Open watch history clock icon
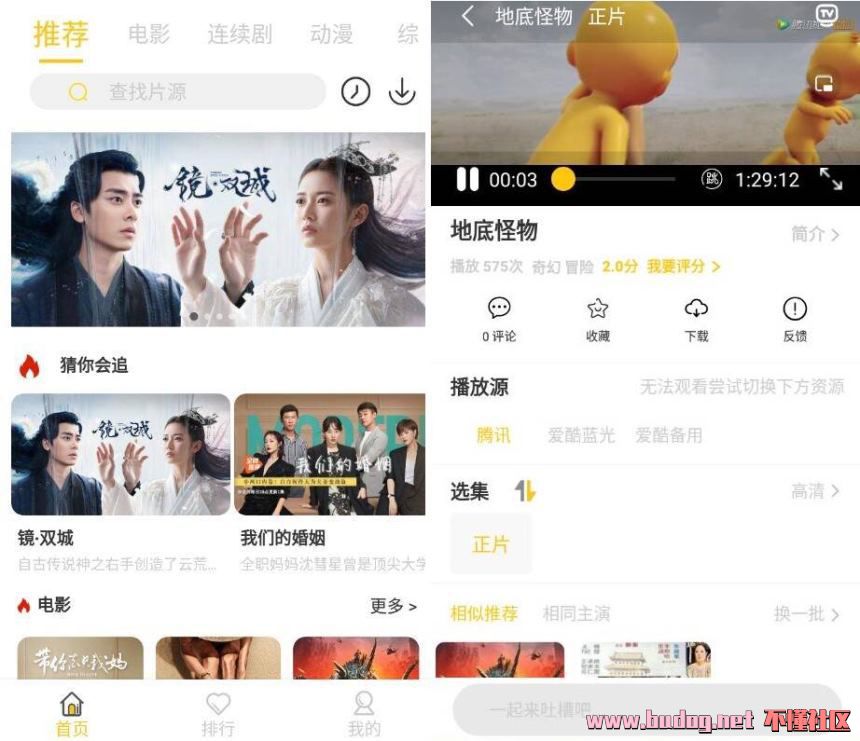This screenshot has height=741, width=860. point(355,92)
